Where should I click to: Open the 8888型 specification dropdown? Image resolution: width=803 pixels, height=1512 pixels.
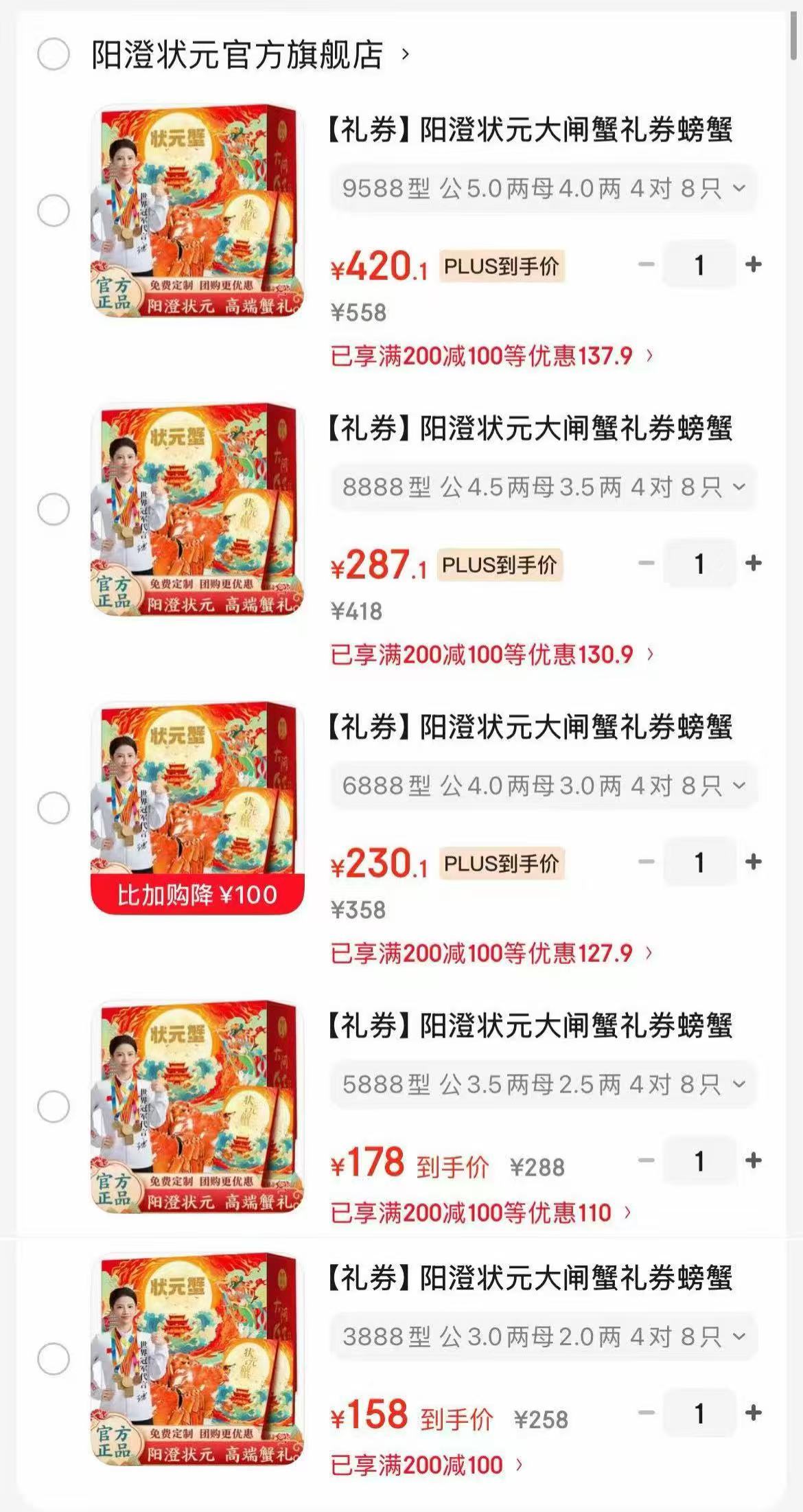pyautogui.click(x=544, y=487)
